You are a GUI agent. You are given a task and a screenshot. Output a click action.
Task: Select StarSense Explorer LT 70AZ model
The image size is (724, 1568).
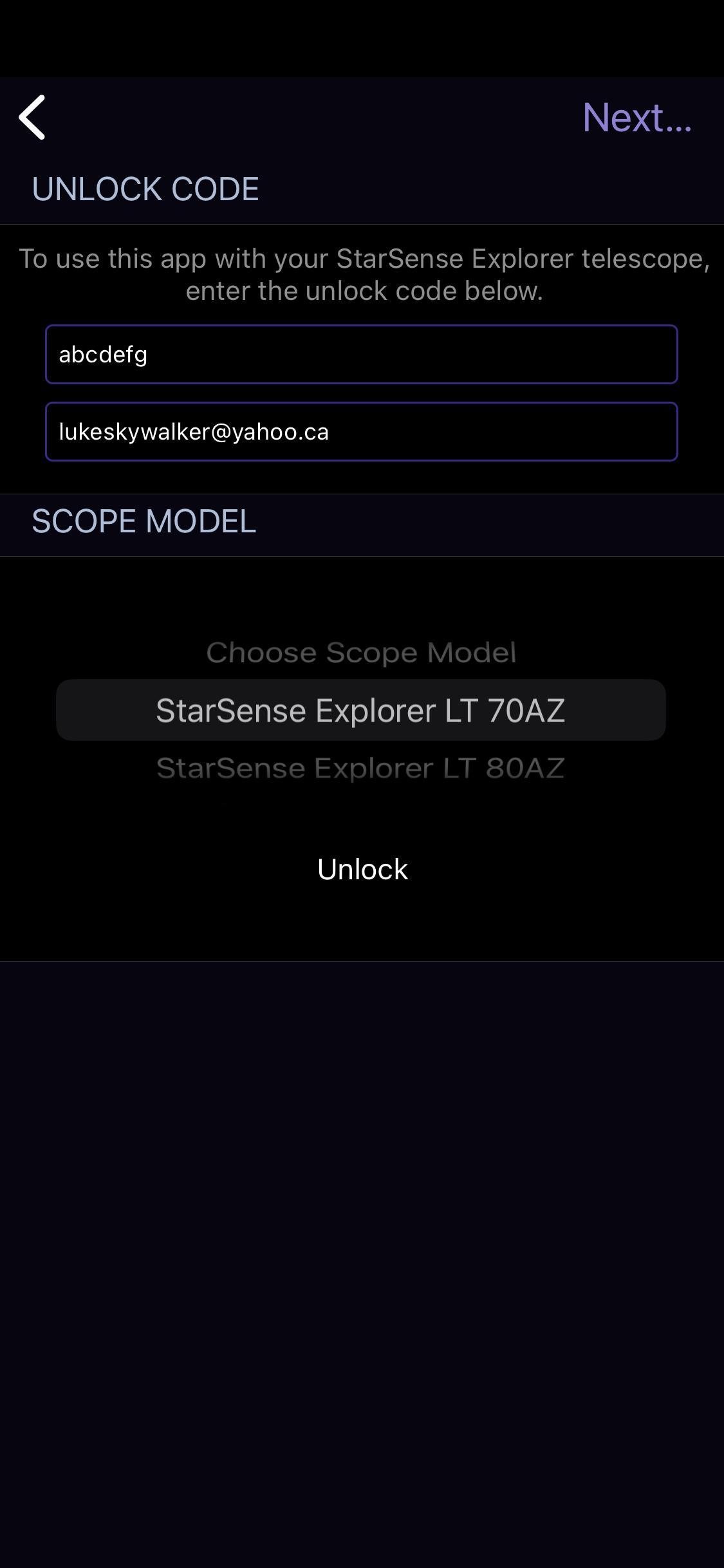point(361,711)
